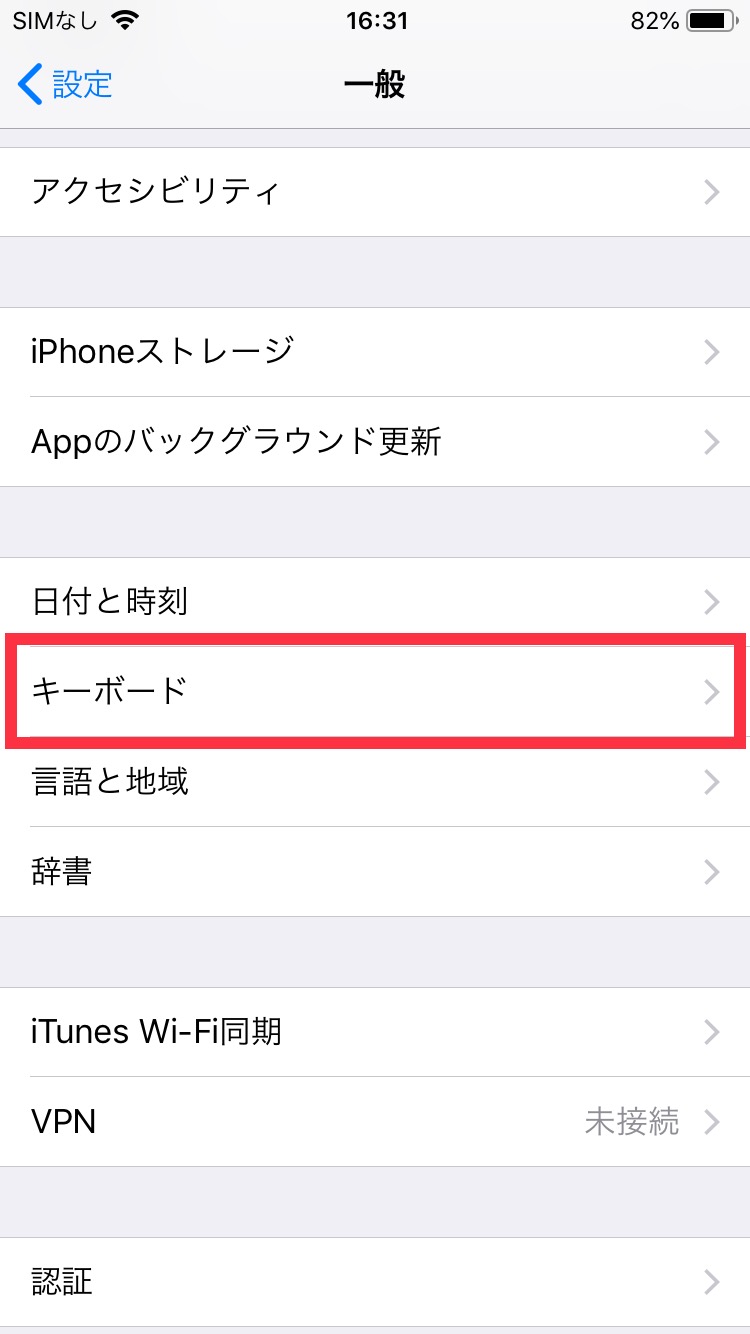Open 日付と時刻 settings
Viewport: 750px width, 1334px height.
(375, 602)
